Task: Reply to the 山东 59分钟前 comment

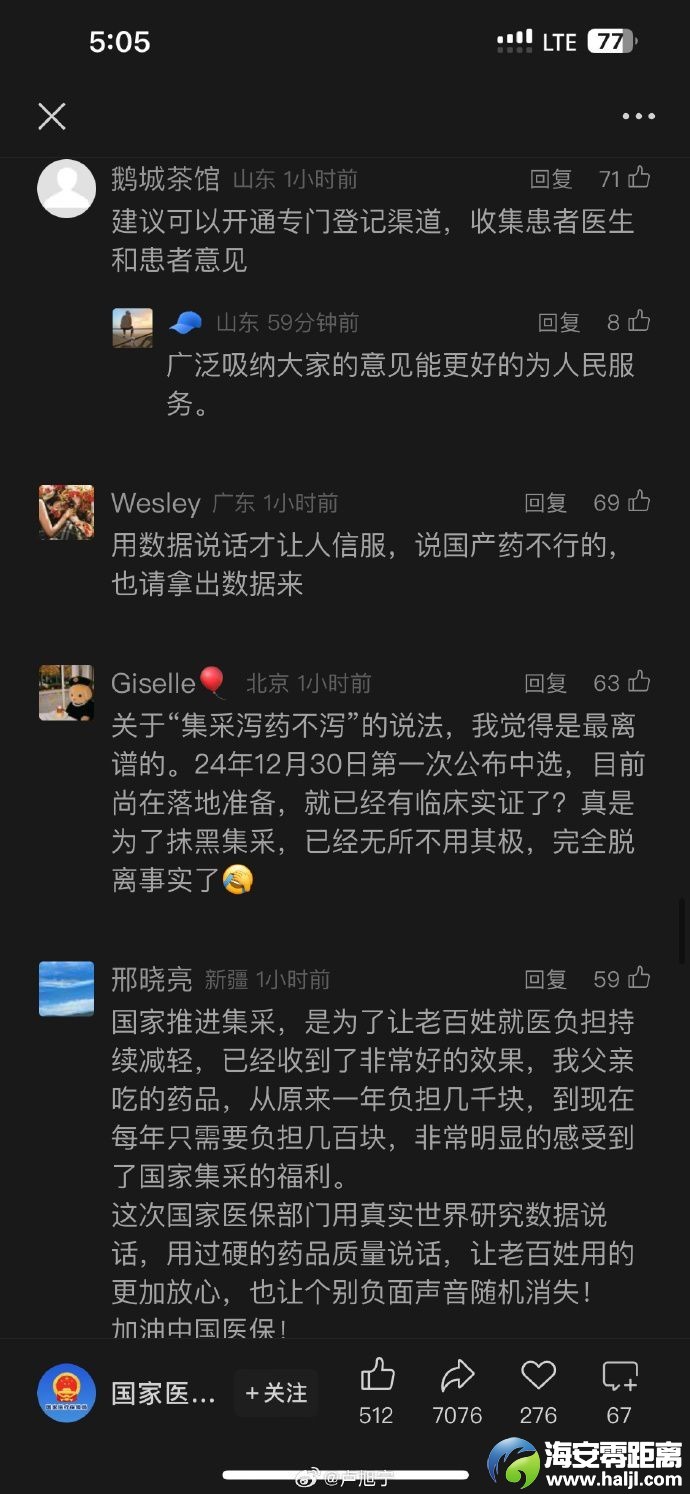Action: click(559, 323)
